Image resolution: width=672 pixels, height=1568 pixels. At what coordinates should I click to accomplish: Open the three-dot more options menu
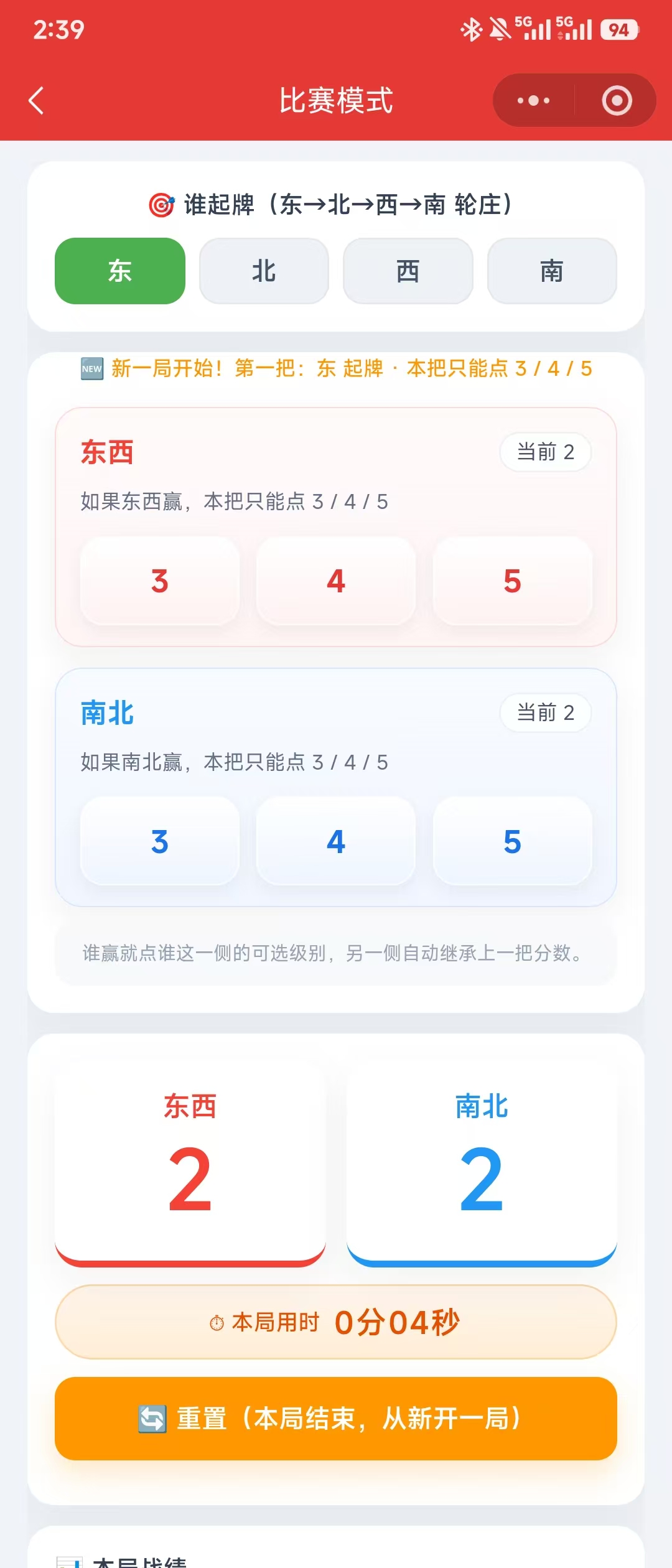click(532, 100)
